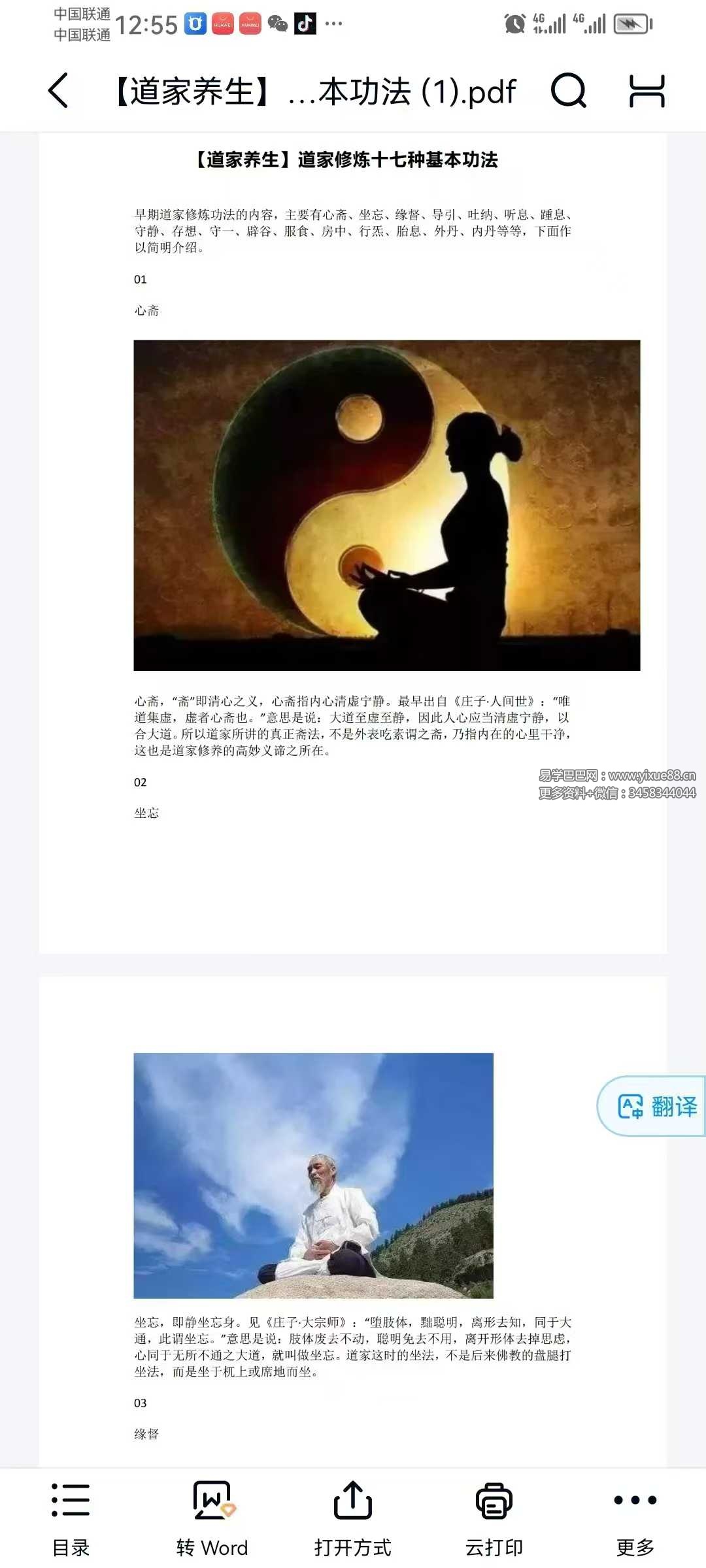The image size is (706, 1568).
Task: Go back using the top-left arrow
Action: point(58,91)
